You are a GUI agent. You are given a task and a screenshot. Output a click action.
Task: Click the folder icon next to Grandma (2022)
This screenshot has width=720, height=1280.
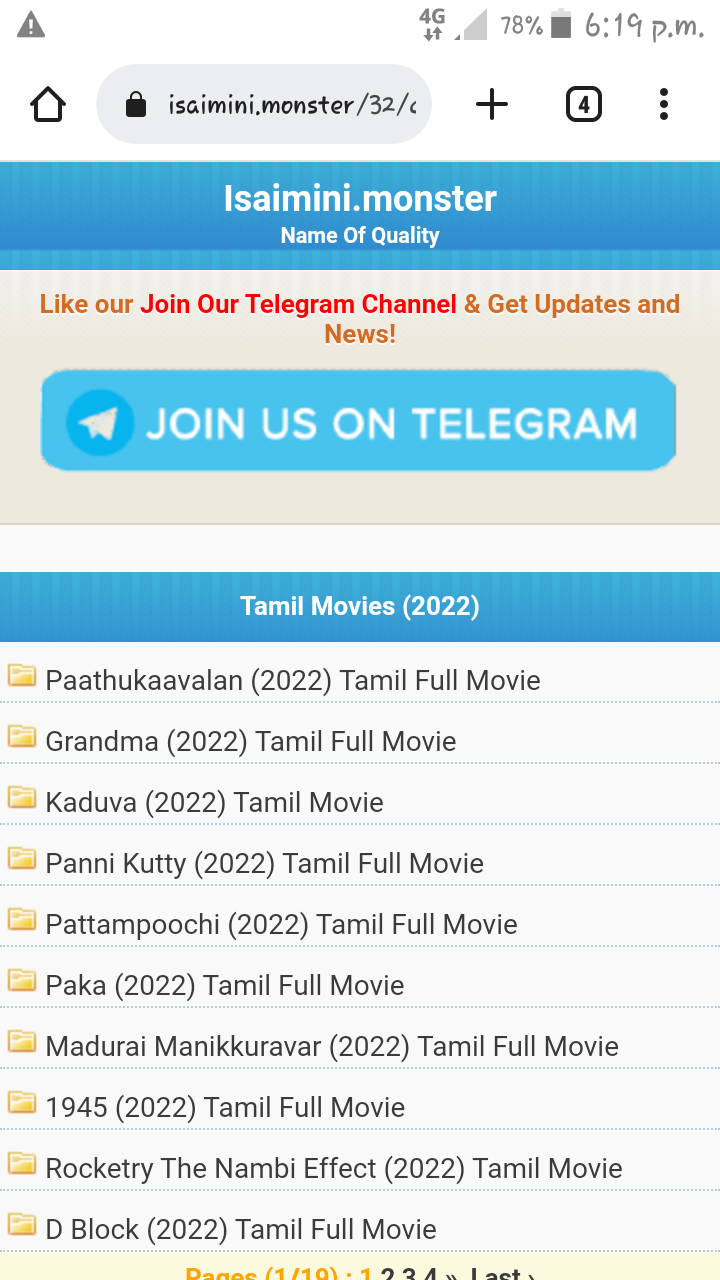22,737
